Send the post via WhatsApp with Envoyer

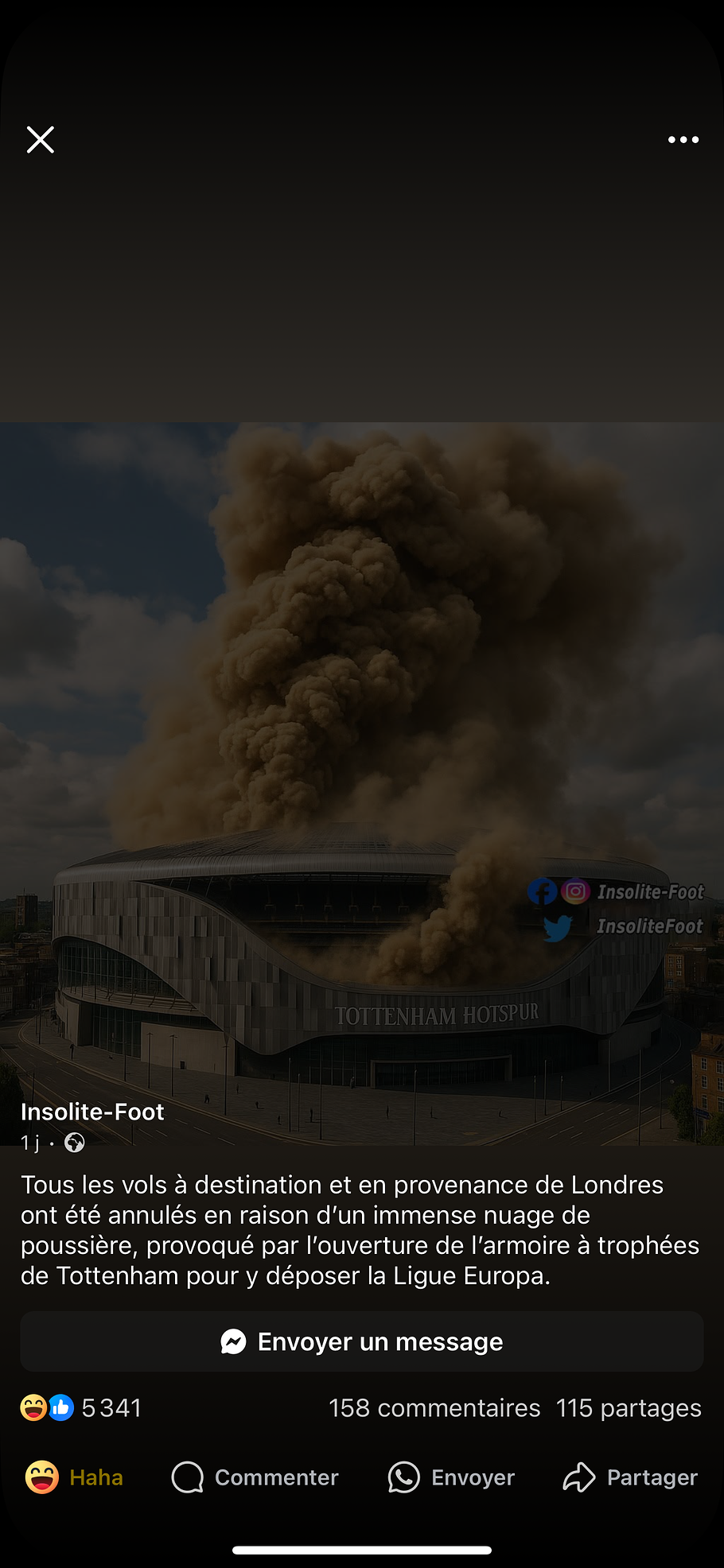[452, 1477]
